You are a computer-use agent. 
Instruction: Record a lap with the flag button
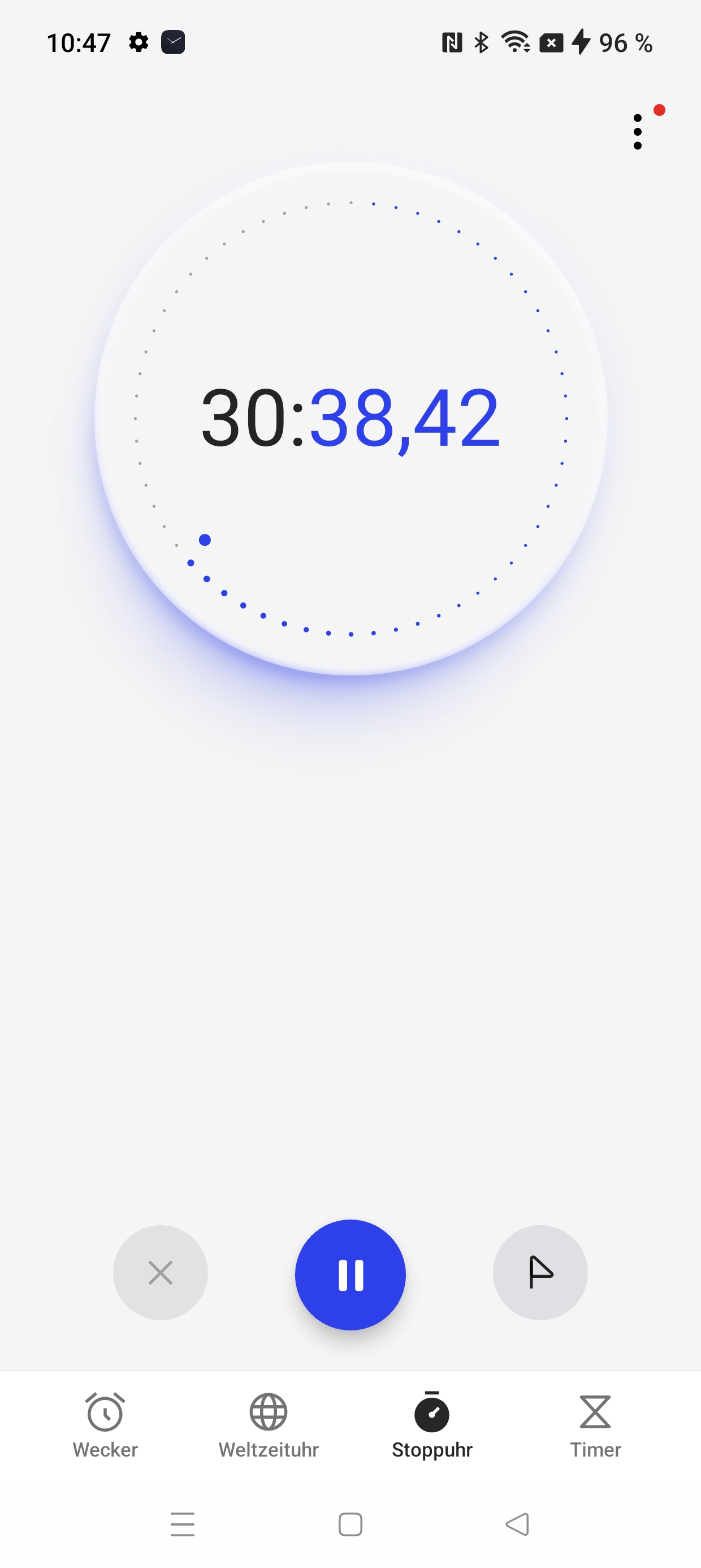click(540, 1272)
